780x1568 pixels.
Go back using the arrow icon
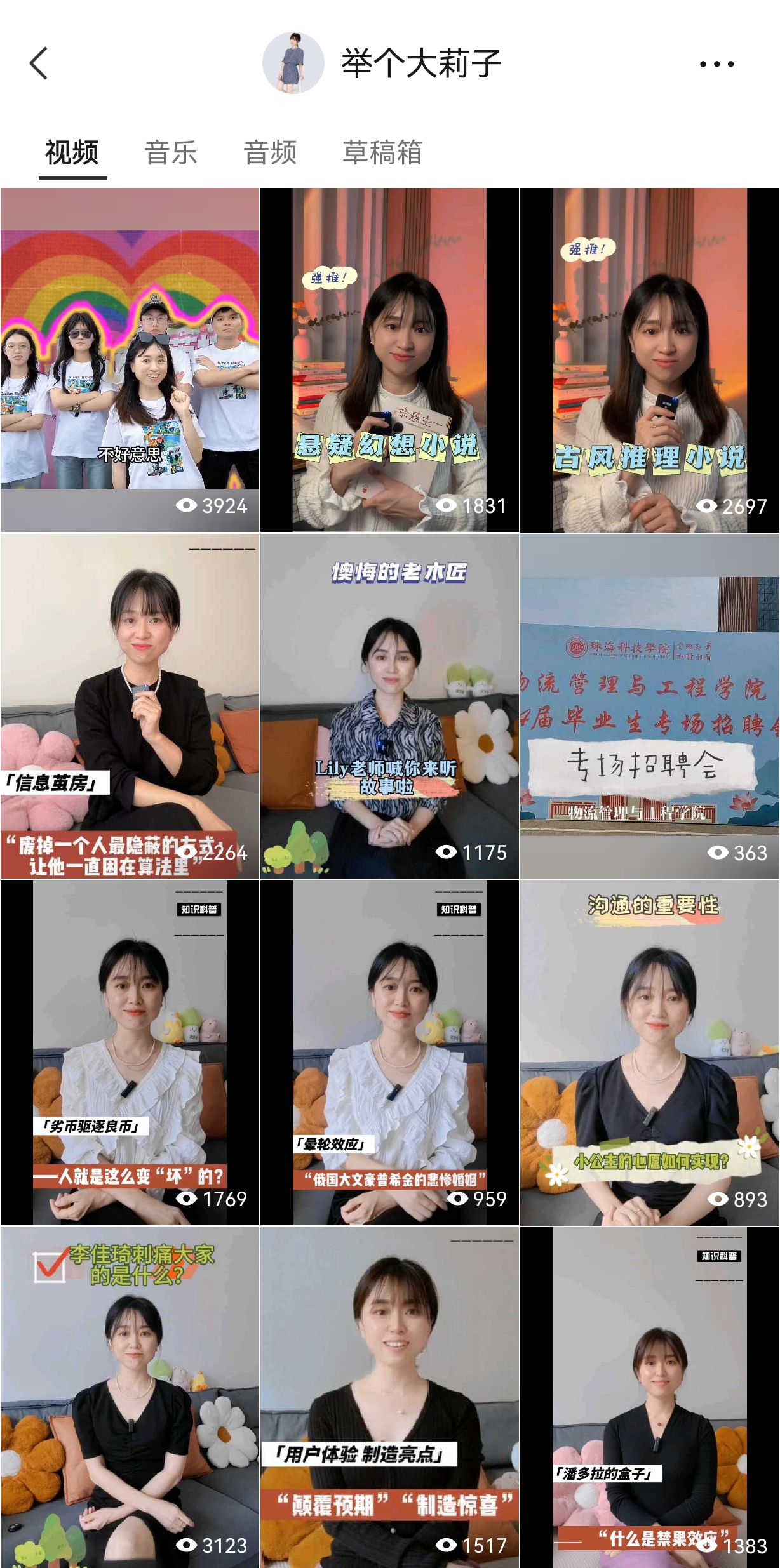(x=39, y=63)
